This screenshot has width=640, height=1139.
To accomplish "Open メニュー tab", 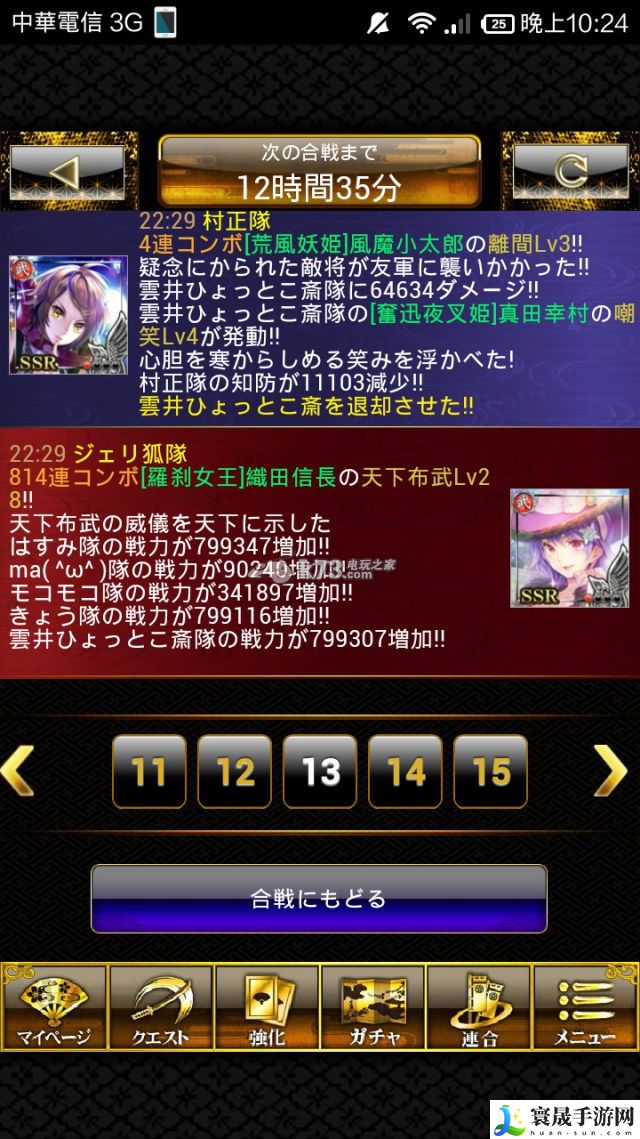I will pos(585,1006).
